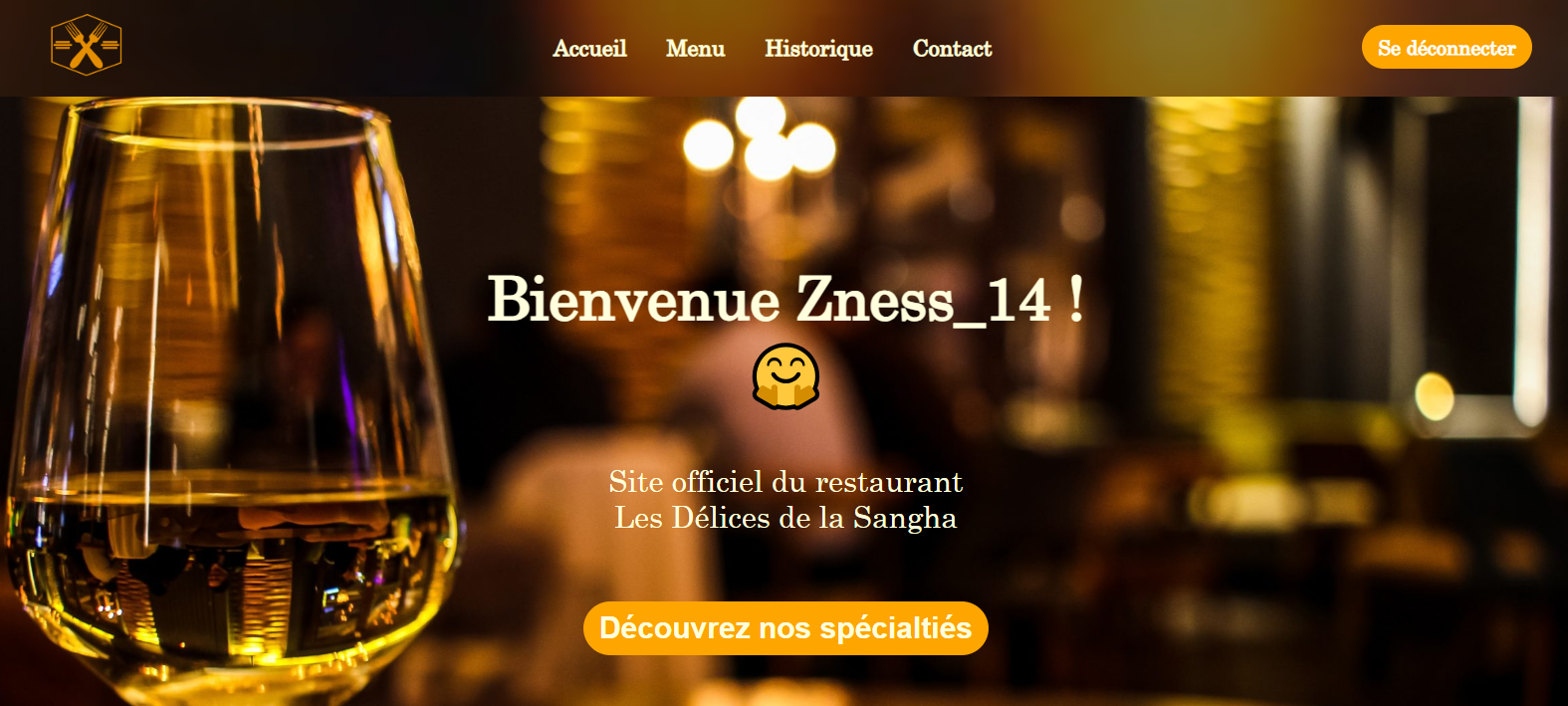Viewport: 1568px width, 706px height.
Task: Open the Historique section
Action: point(818,49)
